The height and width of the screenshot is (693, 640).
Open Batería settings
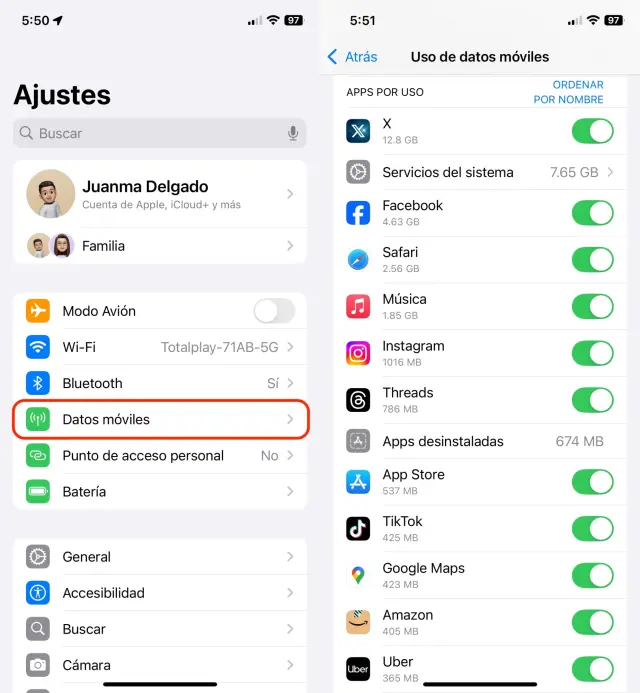click(x=160, y=491)
